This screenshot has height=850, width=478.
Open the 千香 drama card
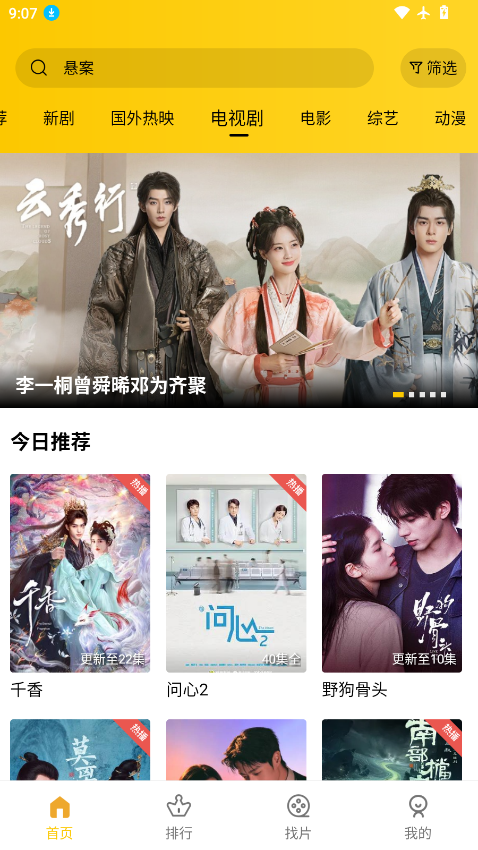80,587
